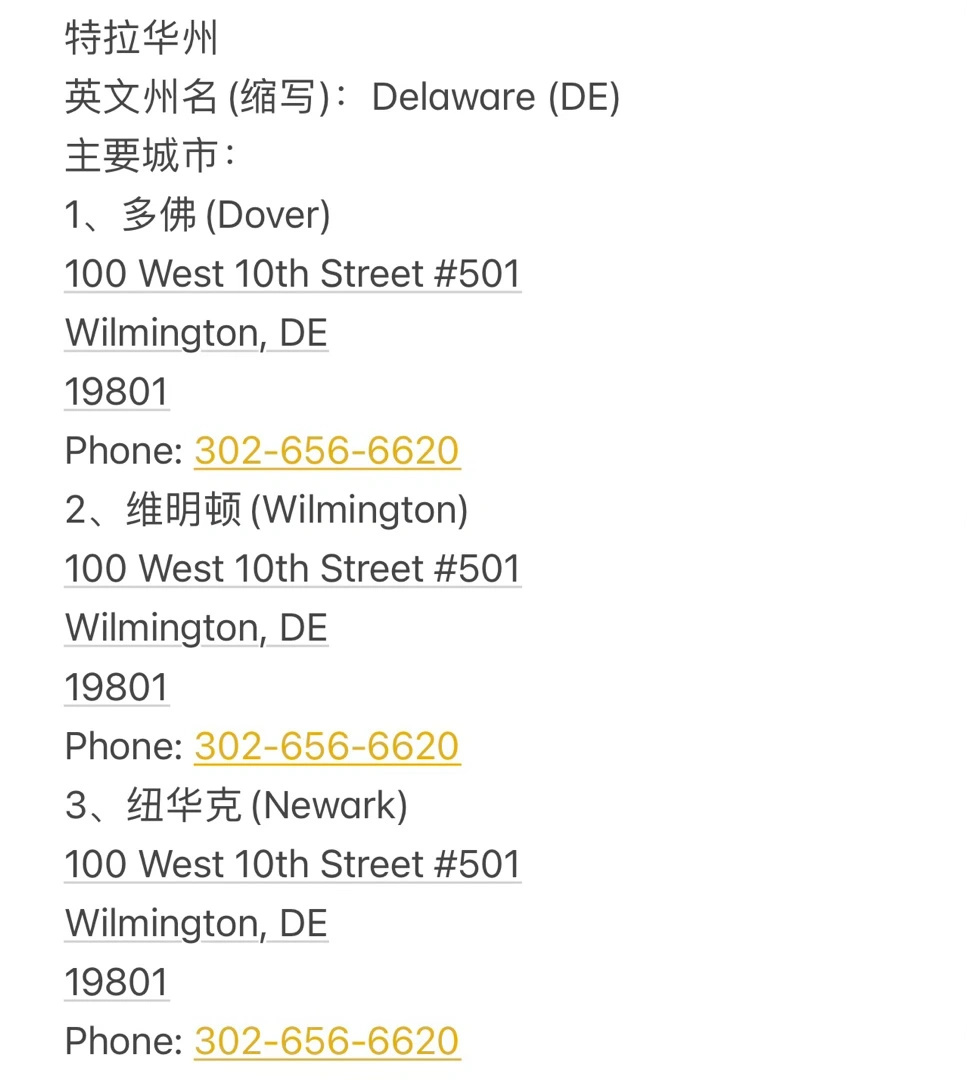Open the street address under 多佛 (Dover)
967x1080 pixels.
click(292, 274)
